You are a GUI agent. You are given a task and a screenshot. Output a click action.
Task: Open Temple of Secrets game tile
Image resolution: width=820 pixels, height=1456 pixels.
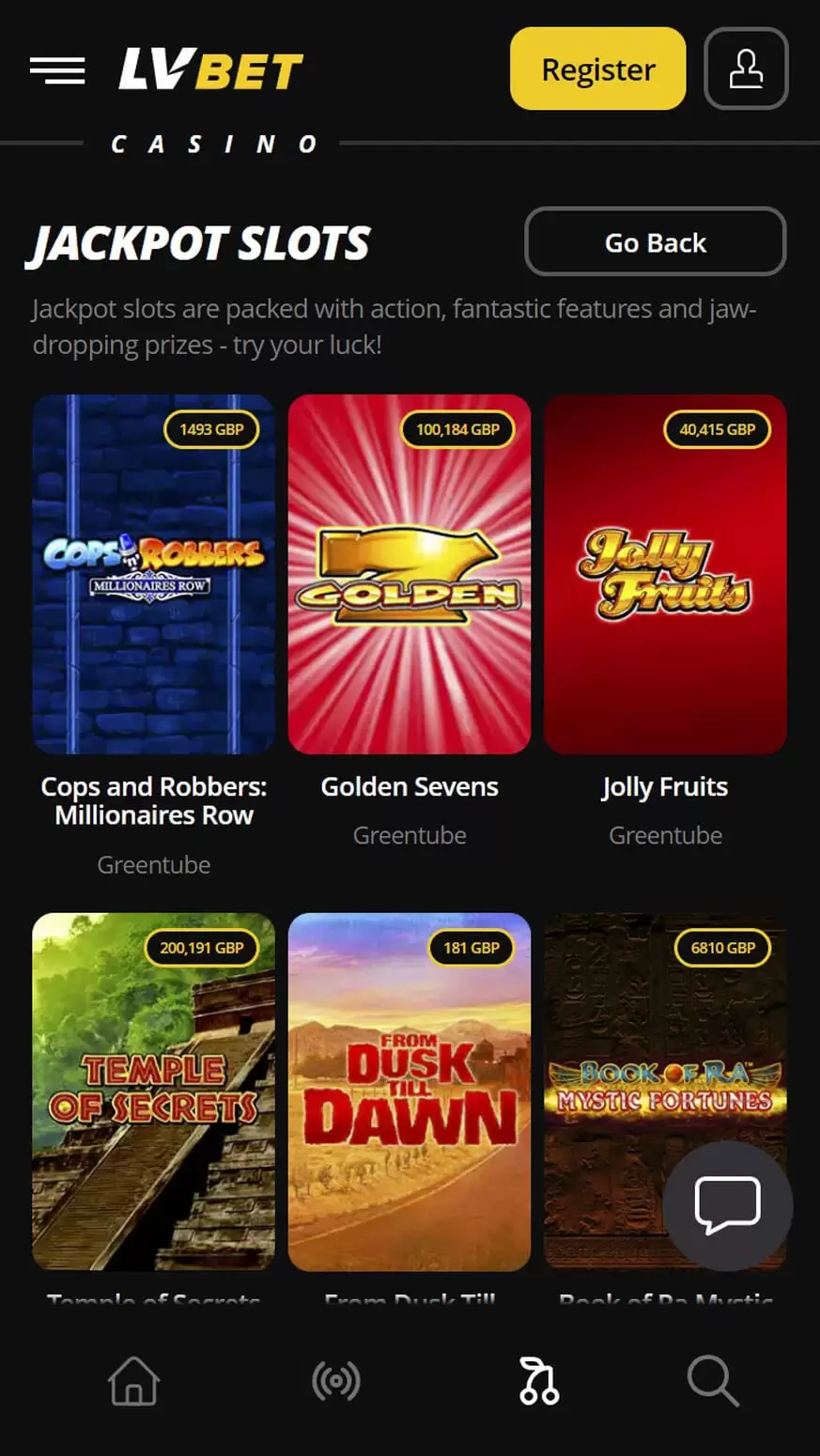point(154,1092)
